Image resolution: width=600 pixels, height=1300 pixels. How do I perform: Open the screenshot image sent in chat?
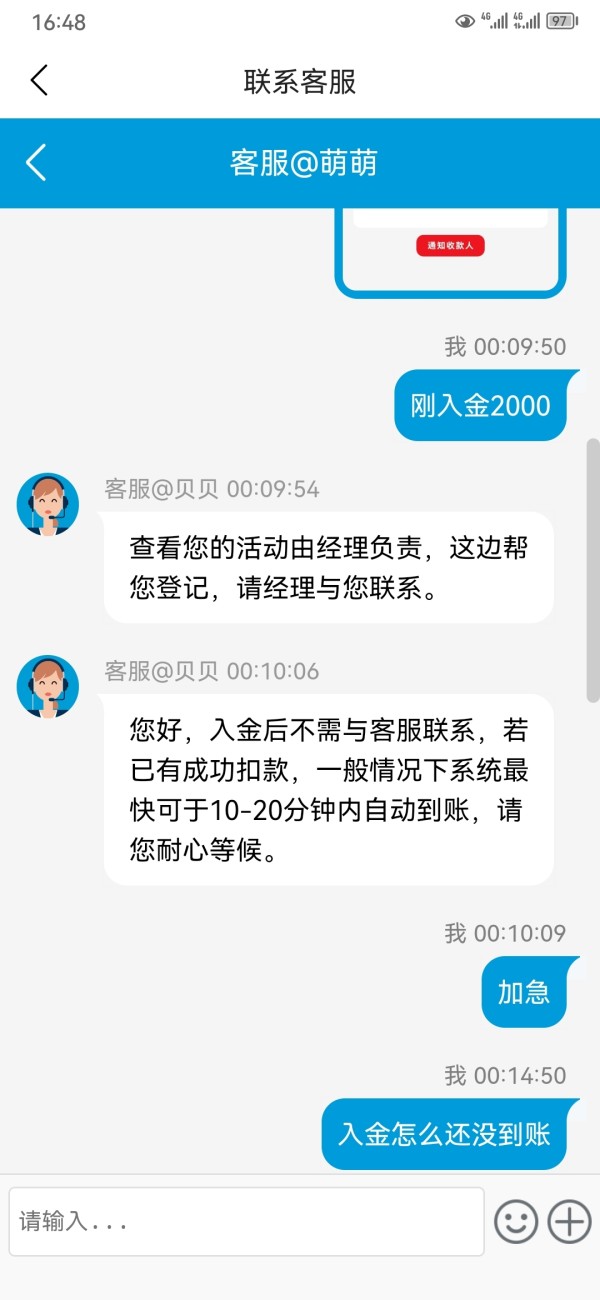pos(450,253)
